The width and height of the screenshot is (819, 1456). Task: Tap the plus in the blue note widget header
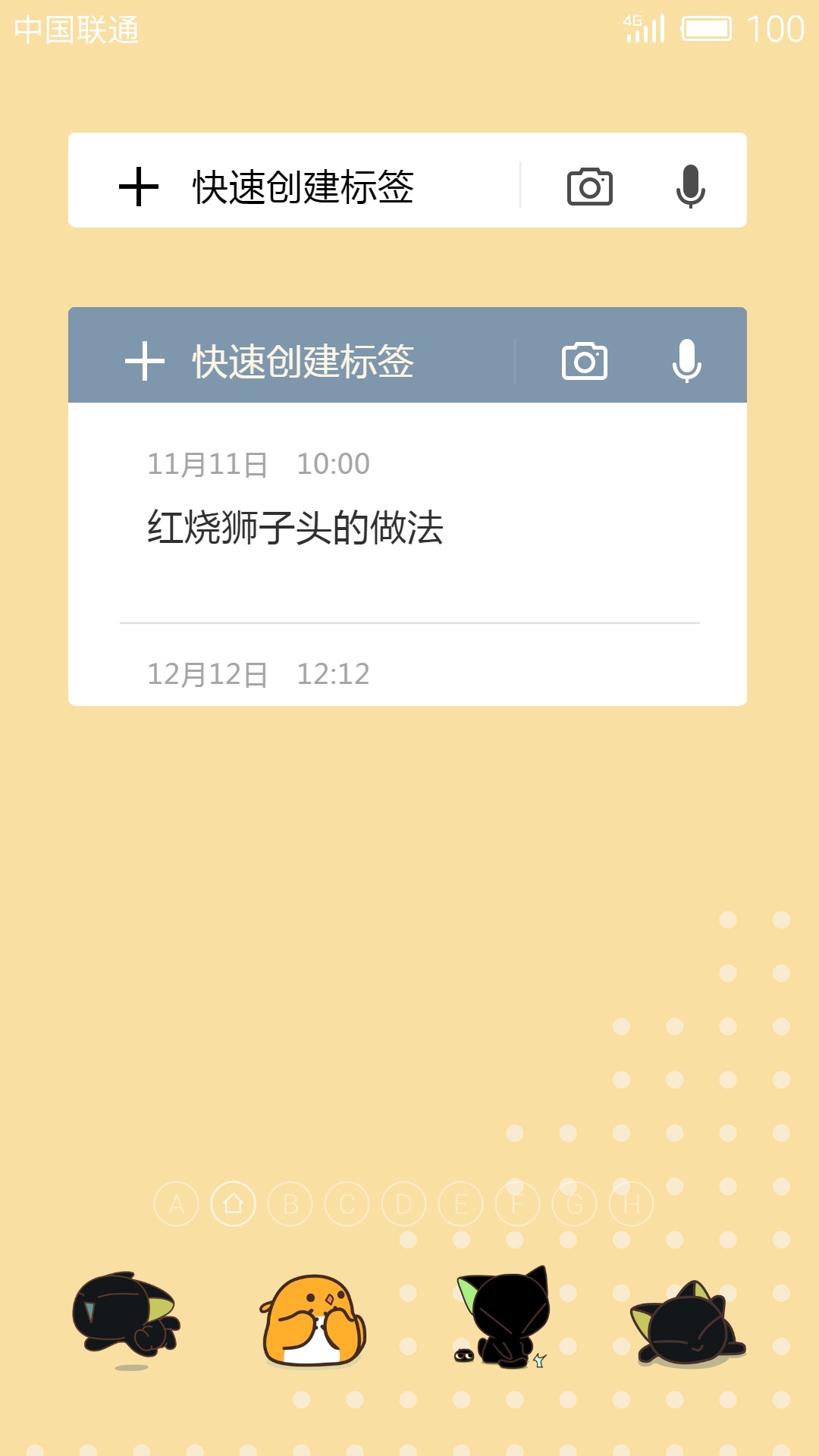click(145, 361)
